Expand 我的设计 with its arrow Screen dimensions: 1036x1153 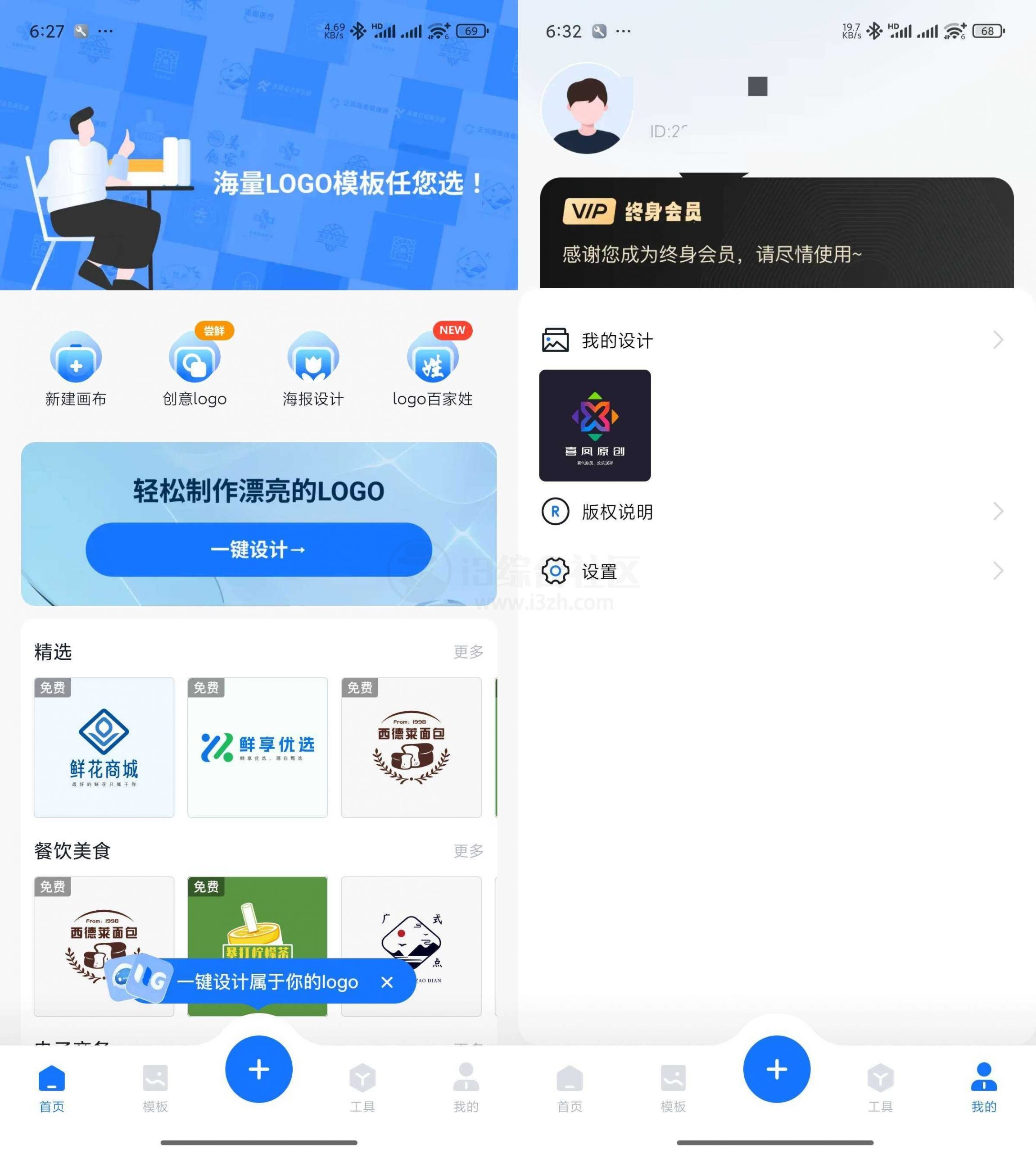coord(997,340)
